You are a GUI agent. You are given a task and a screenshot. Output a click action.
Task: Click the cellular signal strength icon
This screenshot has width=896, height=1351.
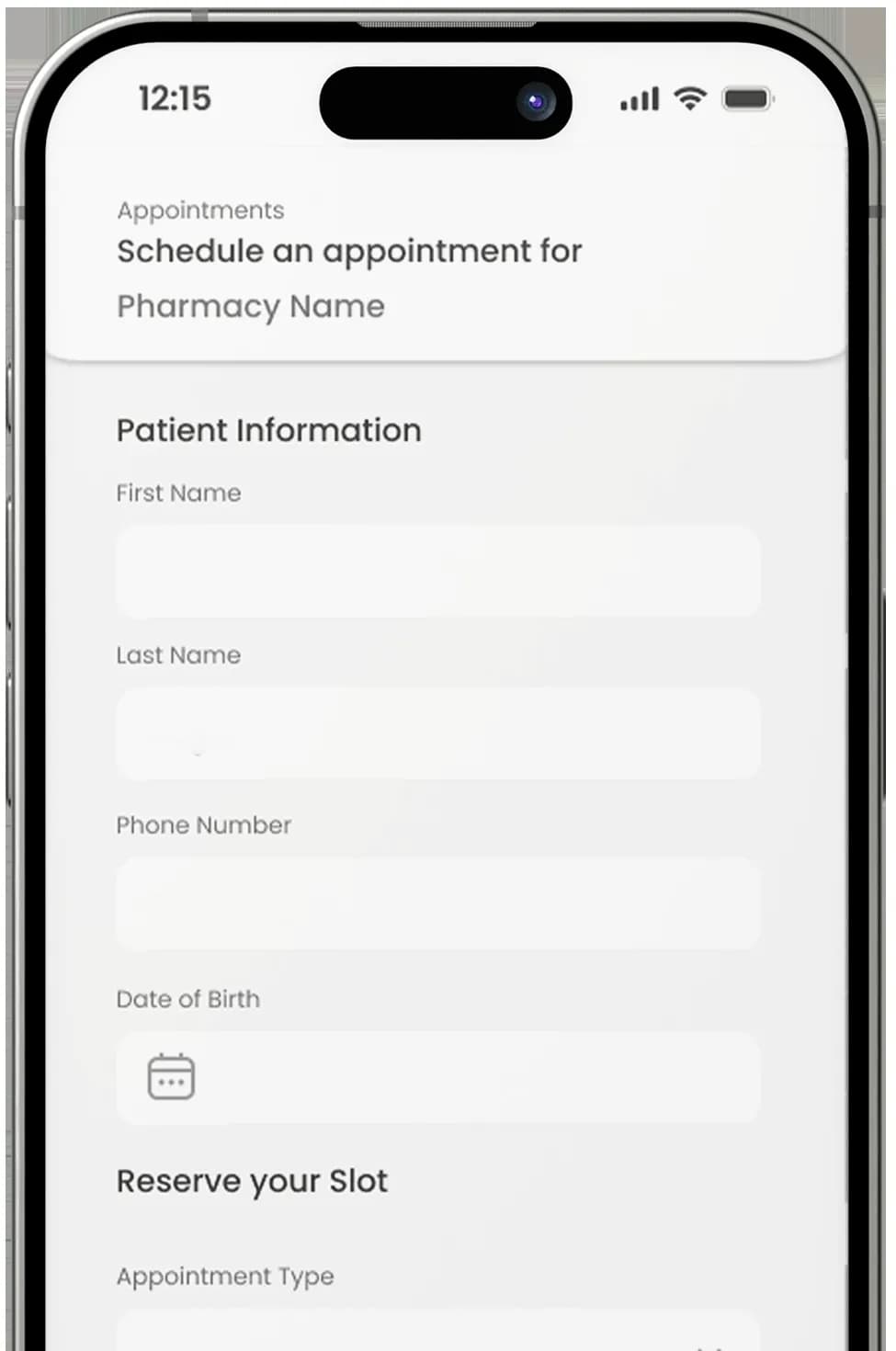pyautogui.click(x=638, y=98)
